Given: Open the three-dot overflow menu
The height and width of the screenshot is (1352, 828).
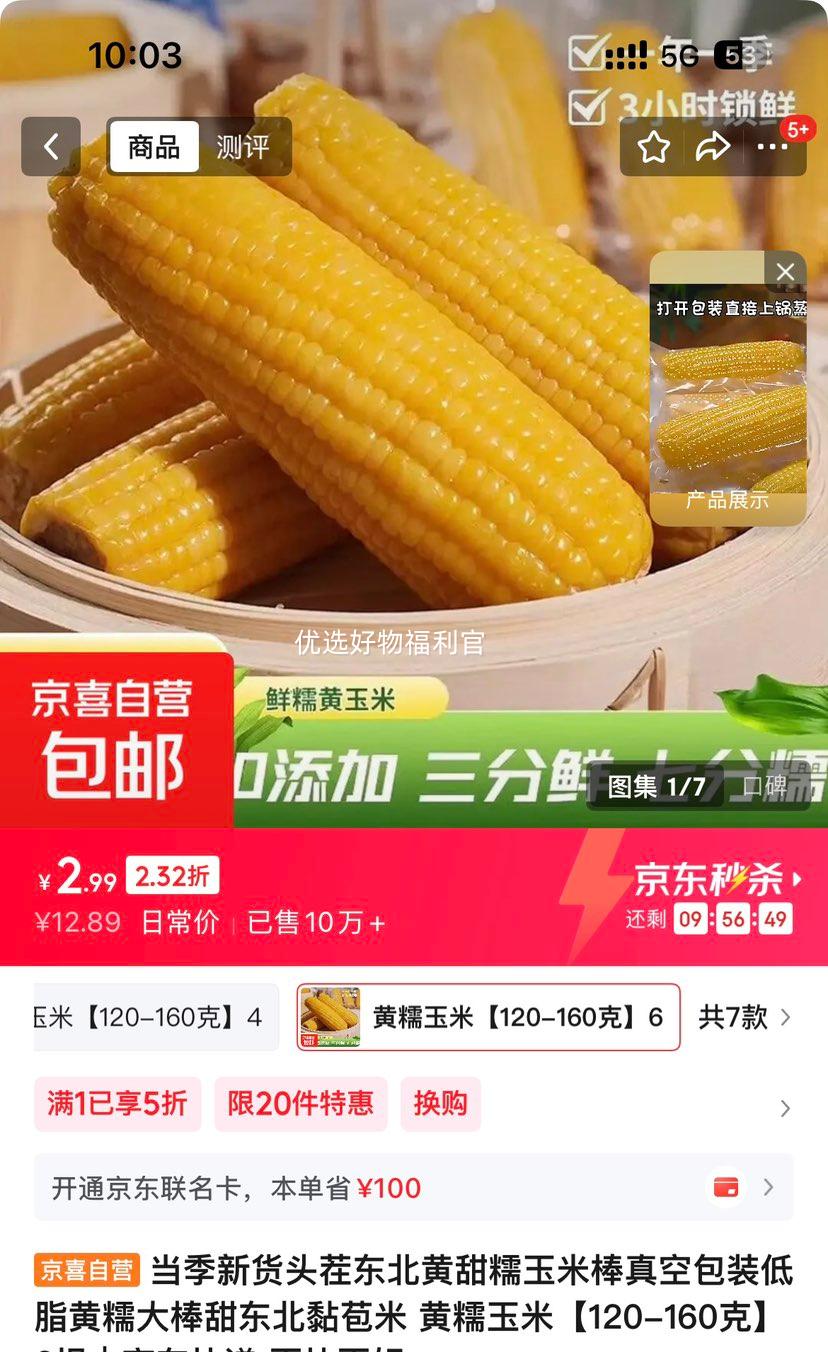Looking at the screenshot, I should point(773,148).
